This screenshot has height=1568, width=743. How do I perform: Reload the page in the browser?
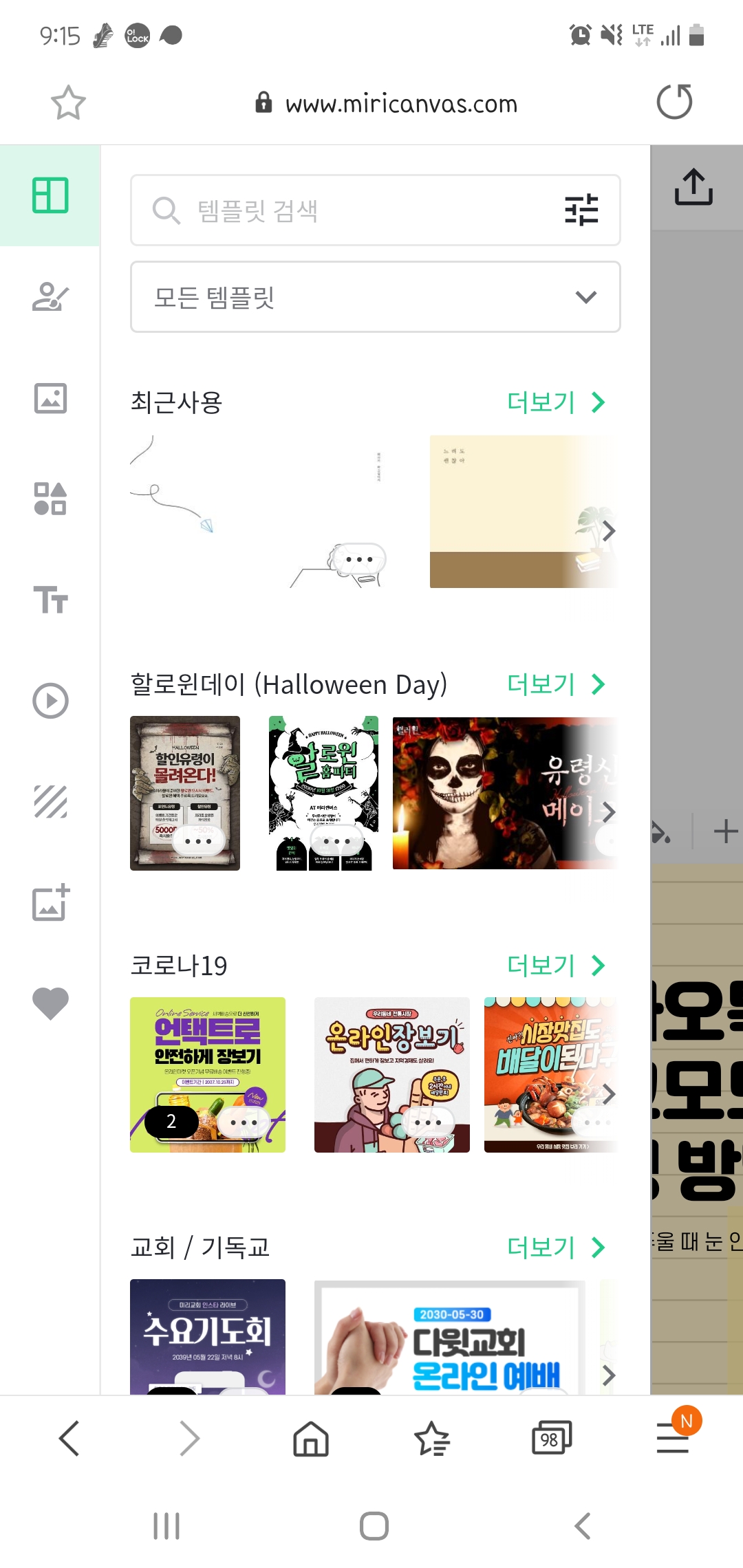[x=674, y=102]
